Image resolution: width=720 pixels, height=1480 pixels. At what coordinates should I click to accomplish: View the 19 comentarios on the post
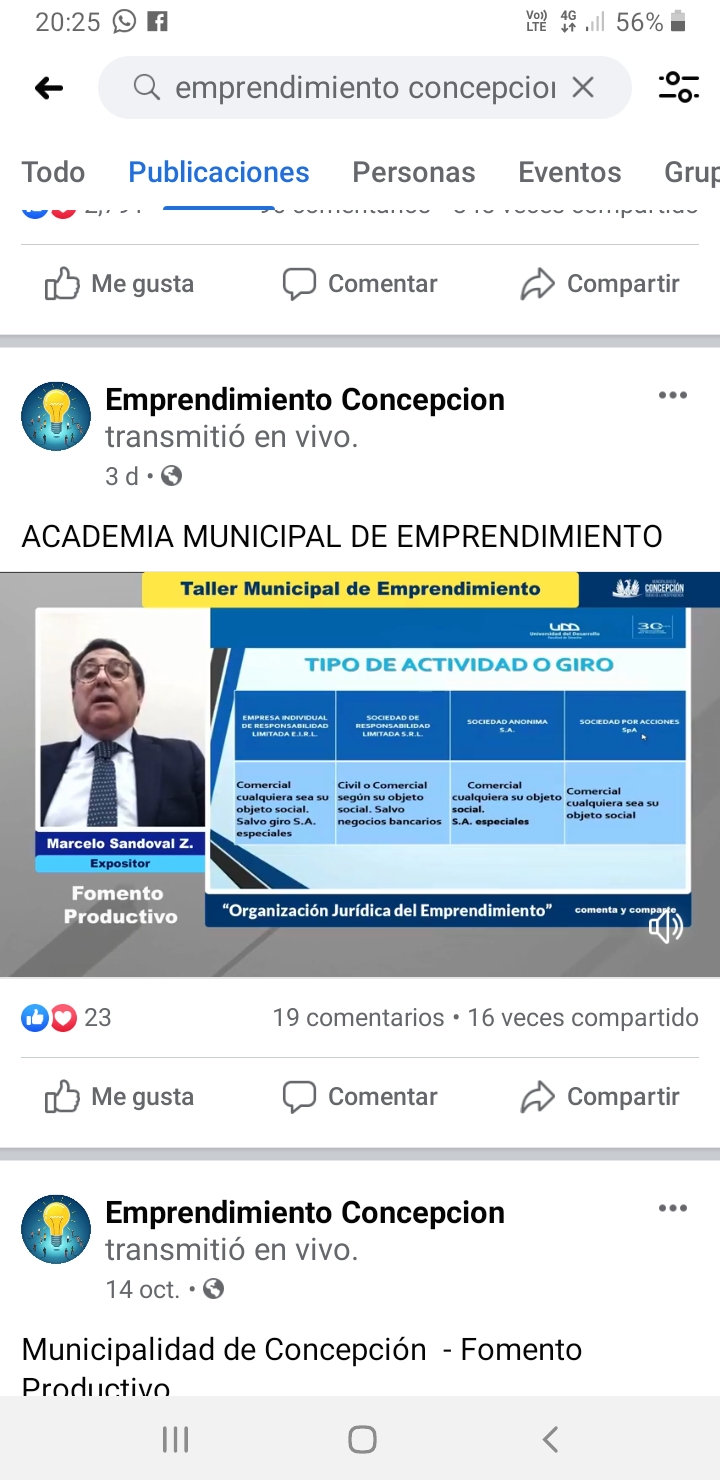358,1018
